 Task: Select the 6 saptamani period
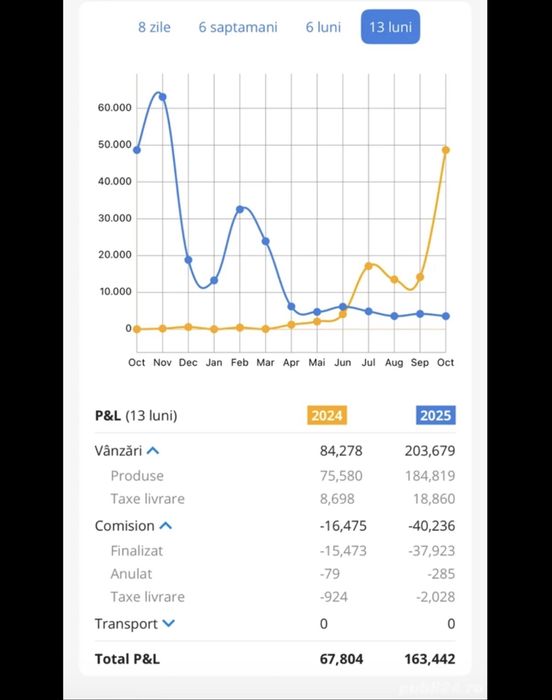238,27
